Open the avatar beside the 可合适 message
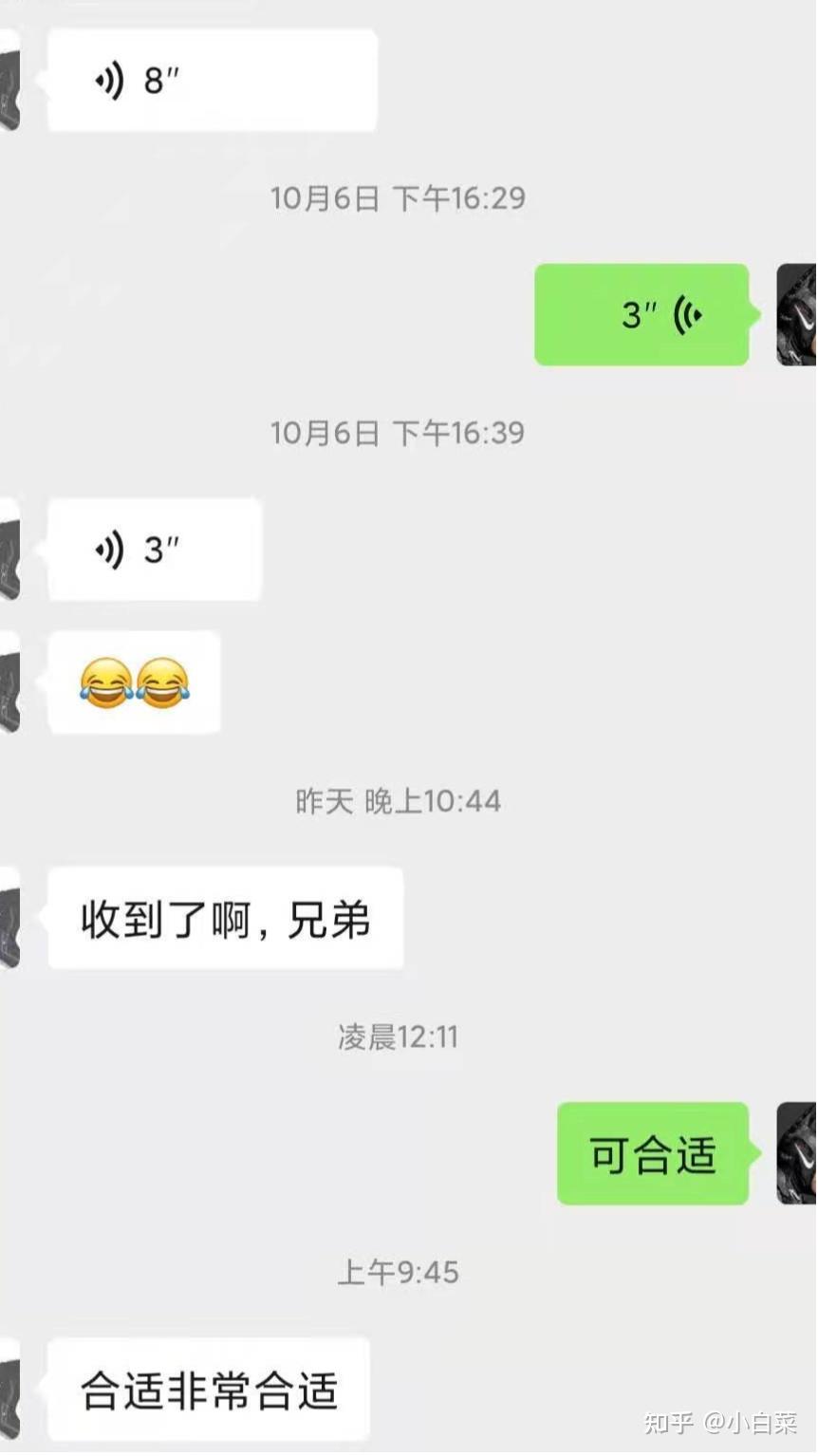Image resolution: width=818 pixels, height=1456 pixels. [797, 1154]
